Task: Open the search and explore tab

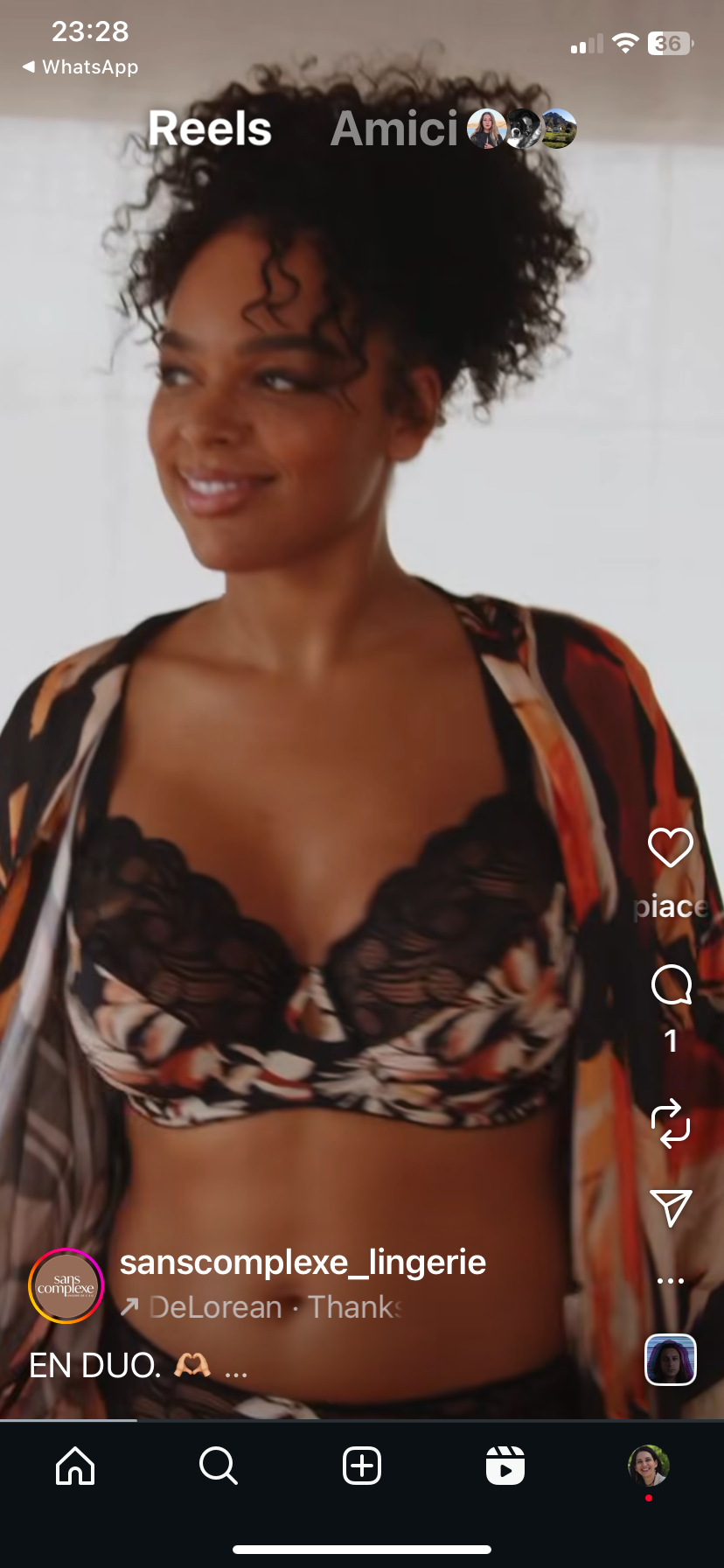Action: tap(218, 1466)
